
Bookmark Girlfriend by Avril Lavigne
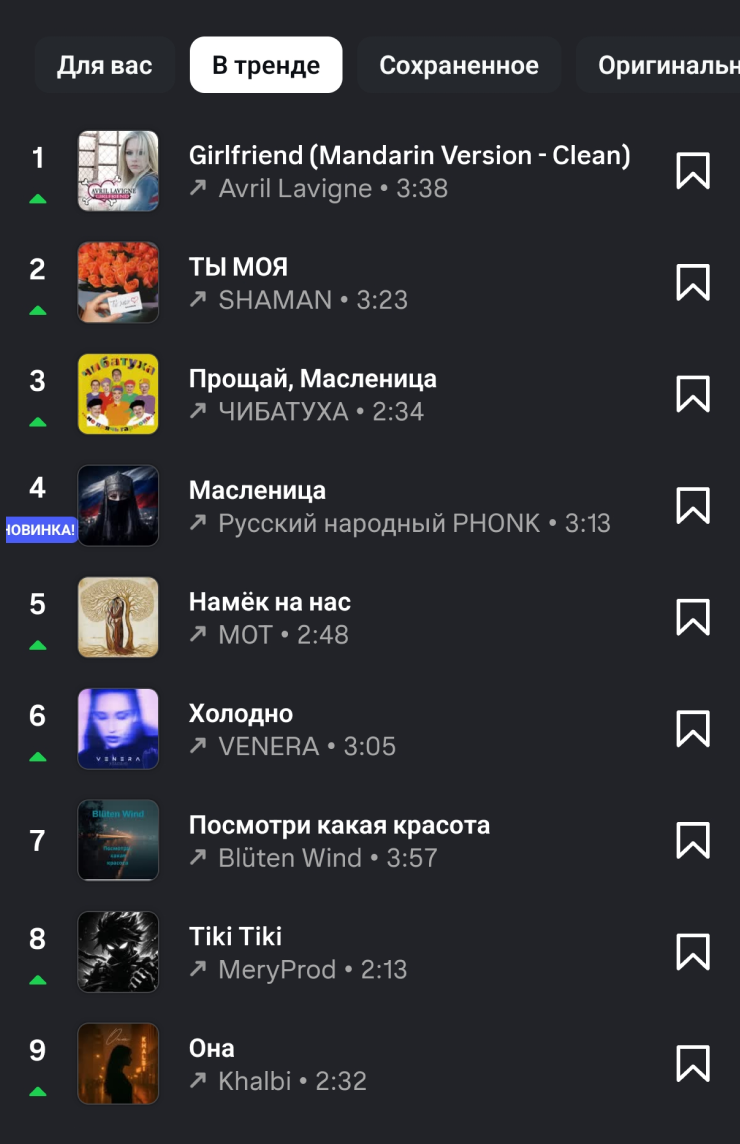(x=693, y=171)
